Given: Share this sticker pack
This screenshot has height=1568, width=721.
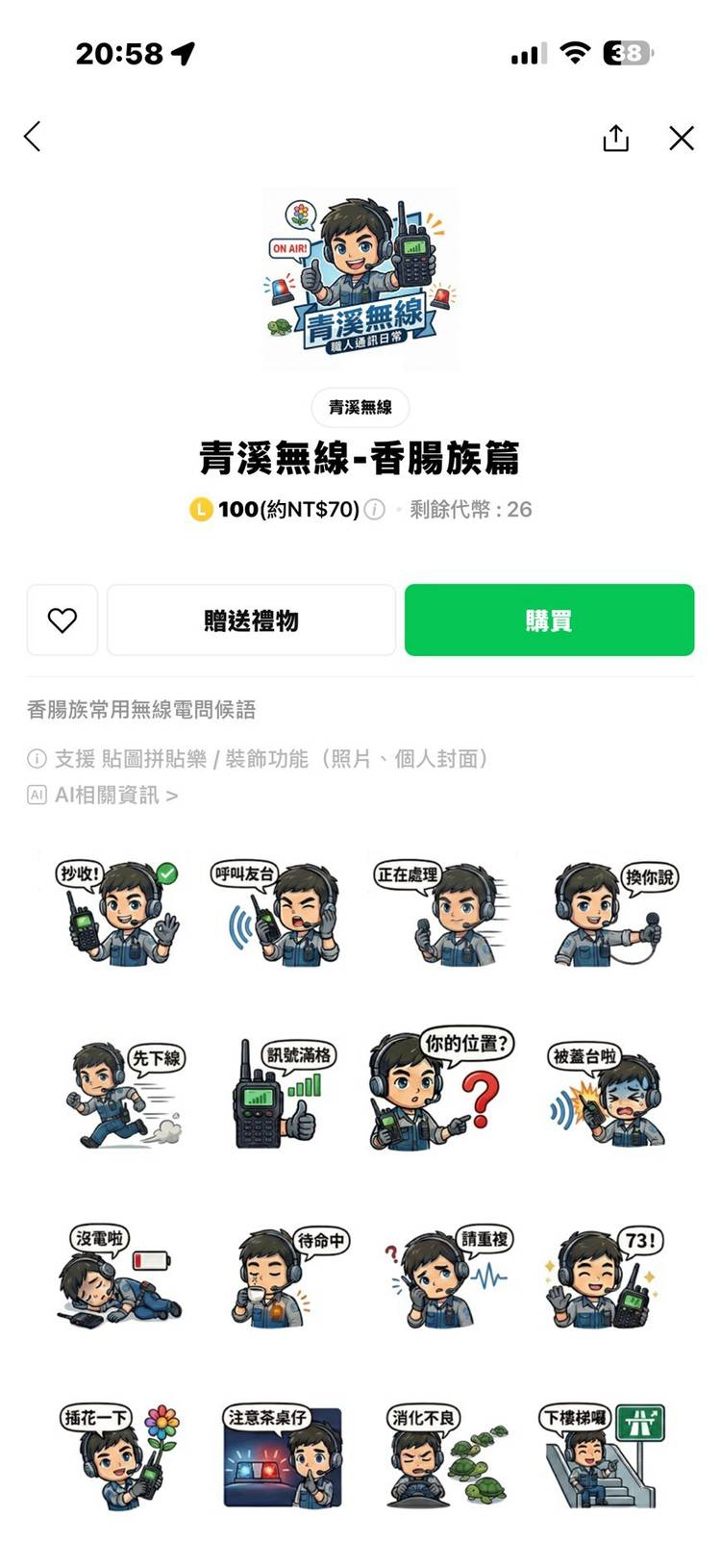Looking at the screenshot, I should [x=615, y=139].
